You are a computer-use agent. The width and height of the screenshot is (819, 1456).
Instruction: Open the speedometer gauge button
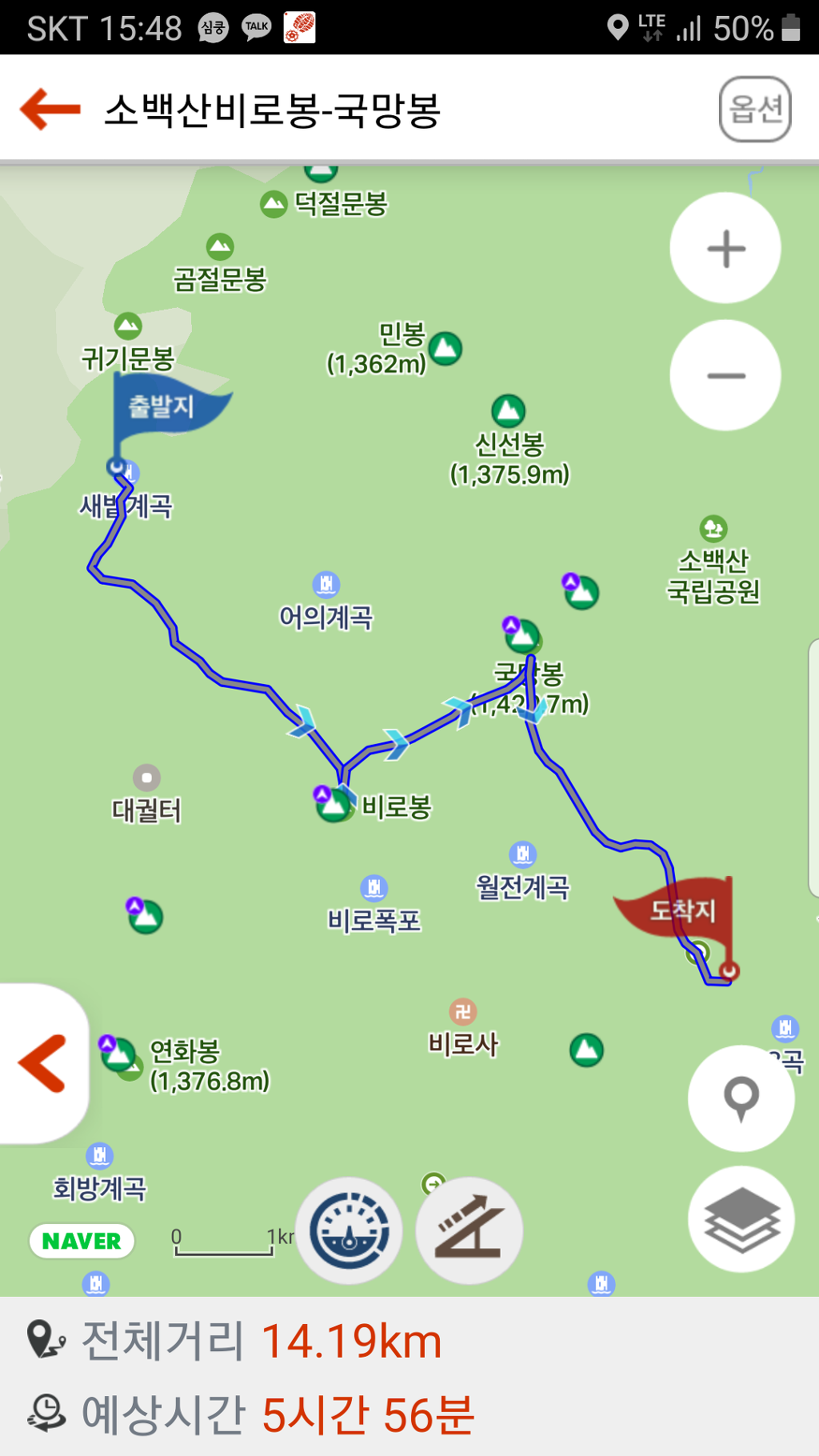pyautogui.click(x=350, y=1230)
